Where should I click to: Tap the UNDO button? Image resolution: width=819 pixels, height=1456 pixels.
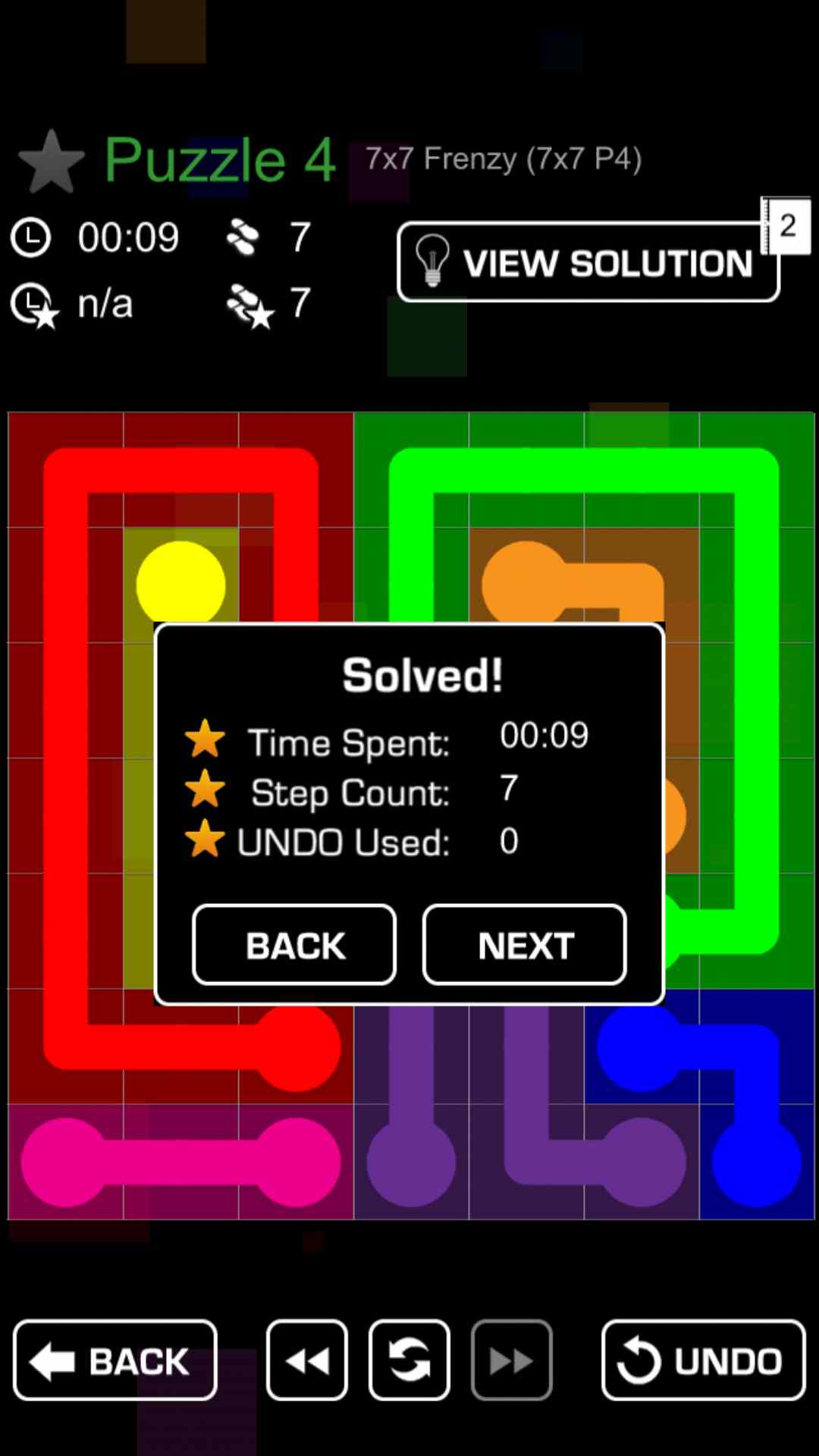pos(703,1360)
